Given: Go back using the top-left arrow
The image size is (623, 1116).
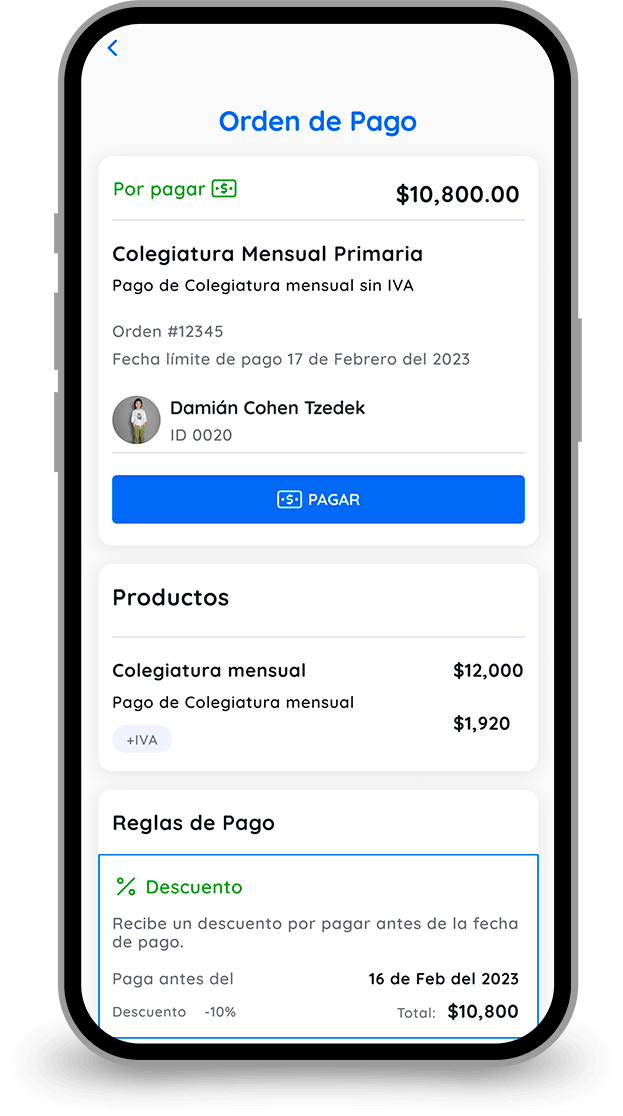Looking at the screenshot, I should [x=113, y=48].
